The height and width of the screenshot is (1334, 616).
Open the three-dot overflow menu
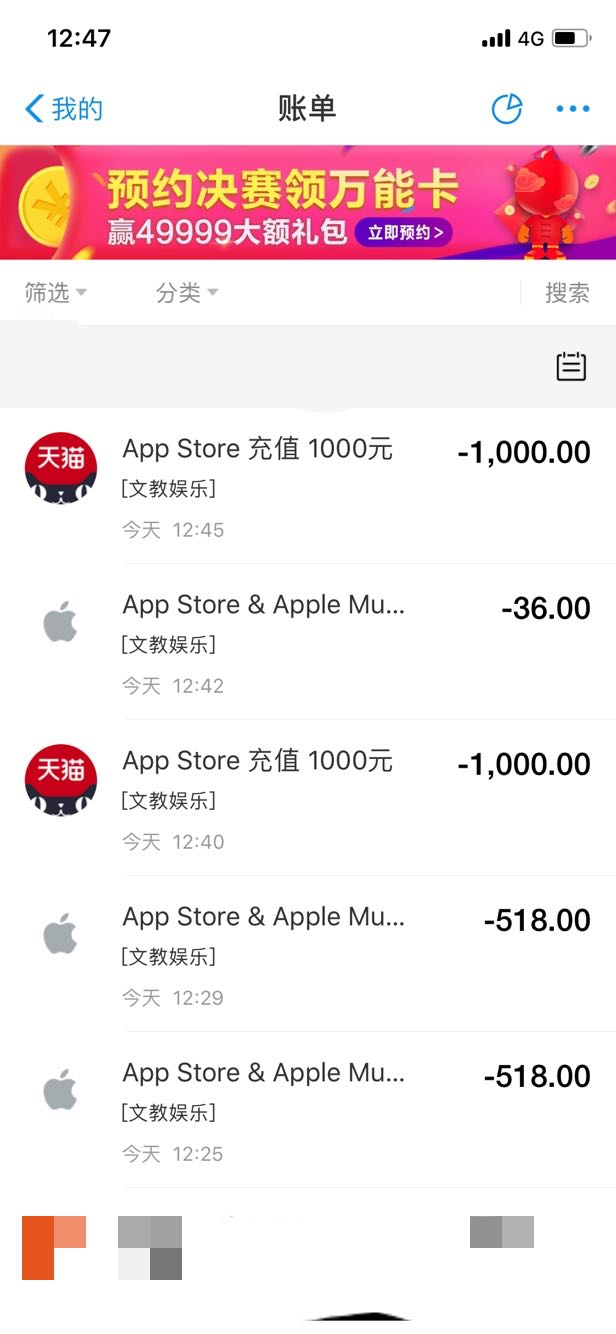click(x=572, y=109)
